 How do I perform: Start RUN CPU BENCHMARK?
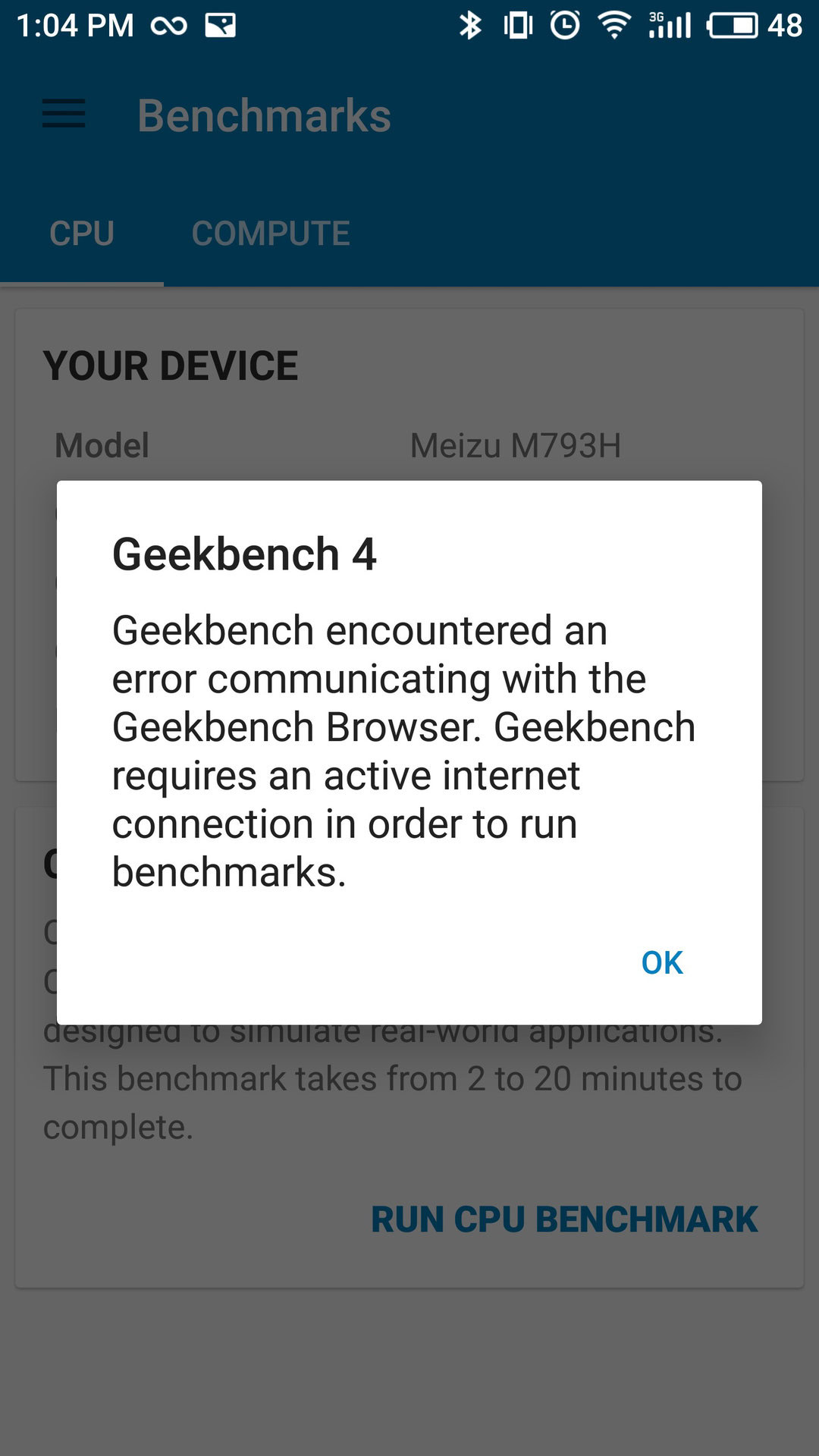pos(564,1219)
